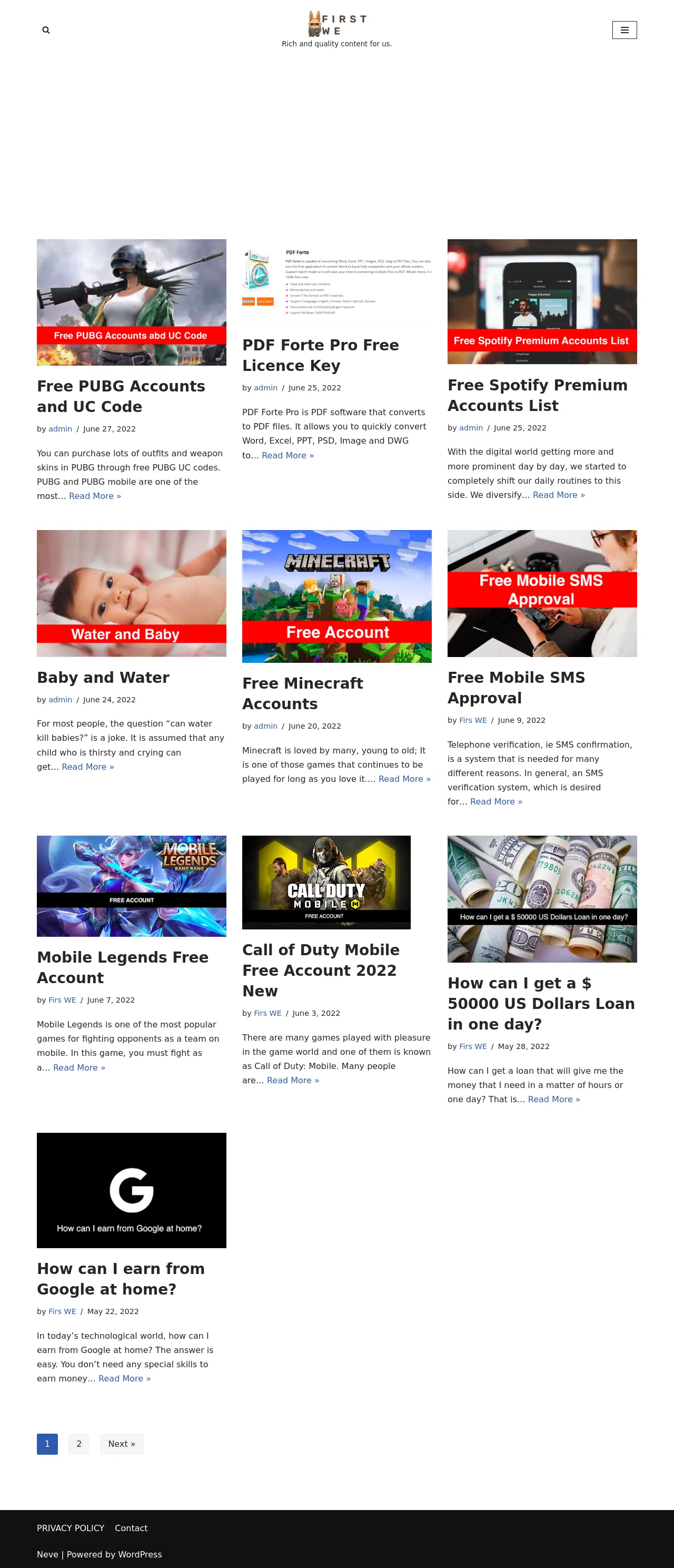Viewport: 674px width, 1568px height.
Task: Open the PRIVACY POLICY footer link
Action: tap(71, 1528)
